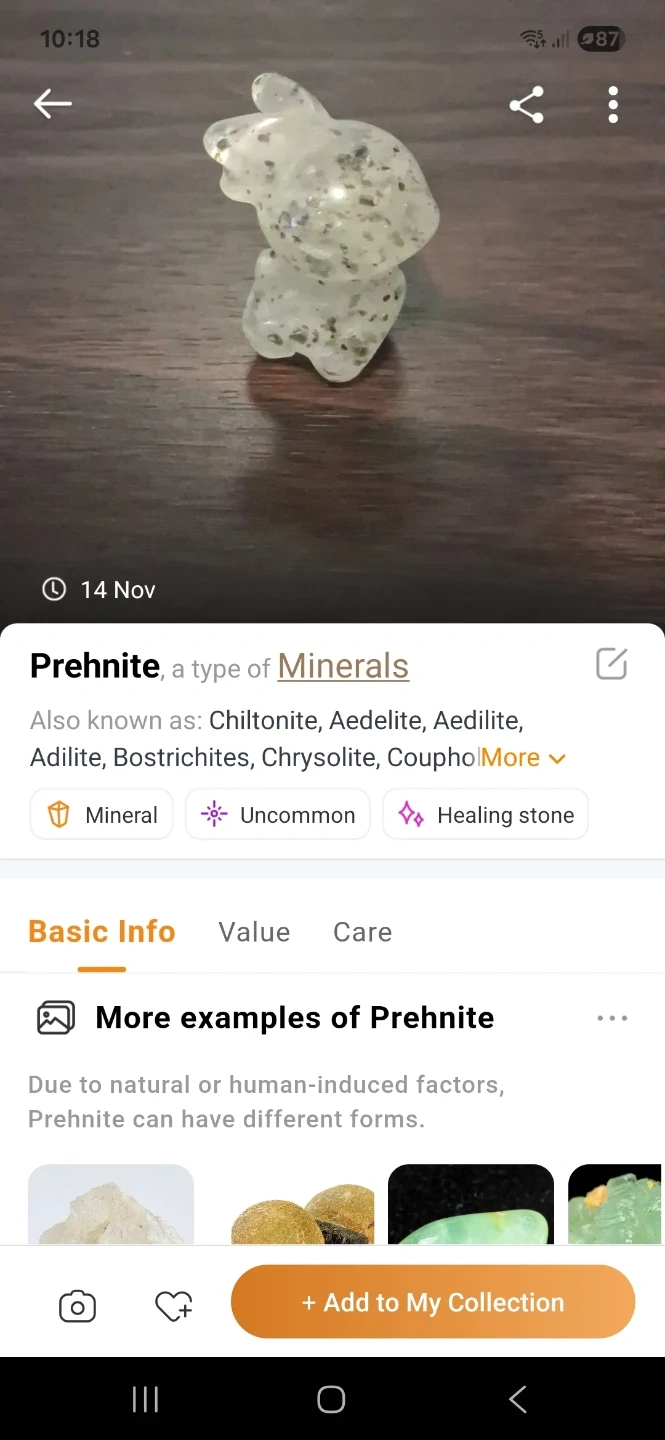
Task: Edit the identified rock name
Action: pyautogui.click(x=611, y=664)
